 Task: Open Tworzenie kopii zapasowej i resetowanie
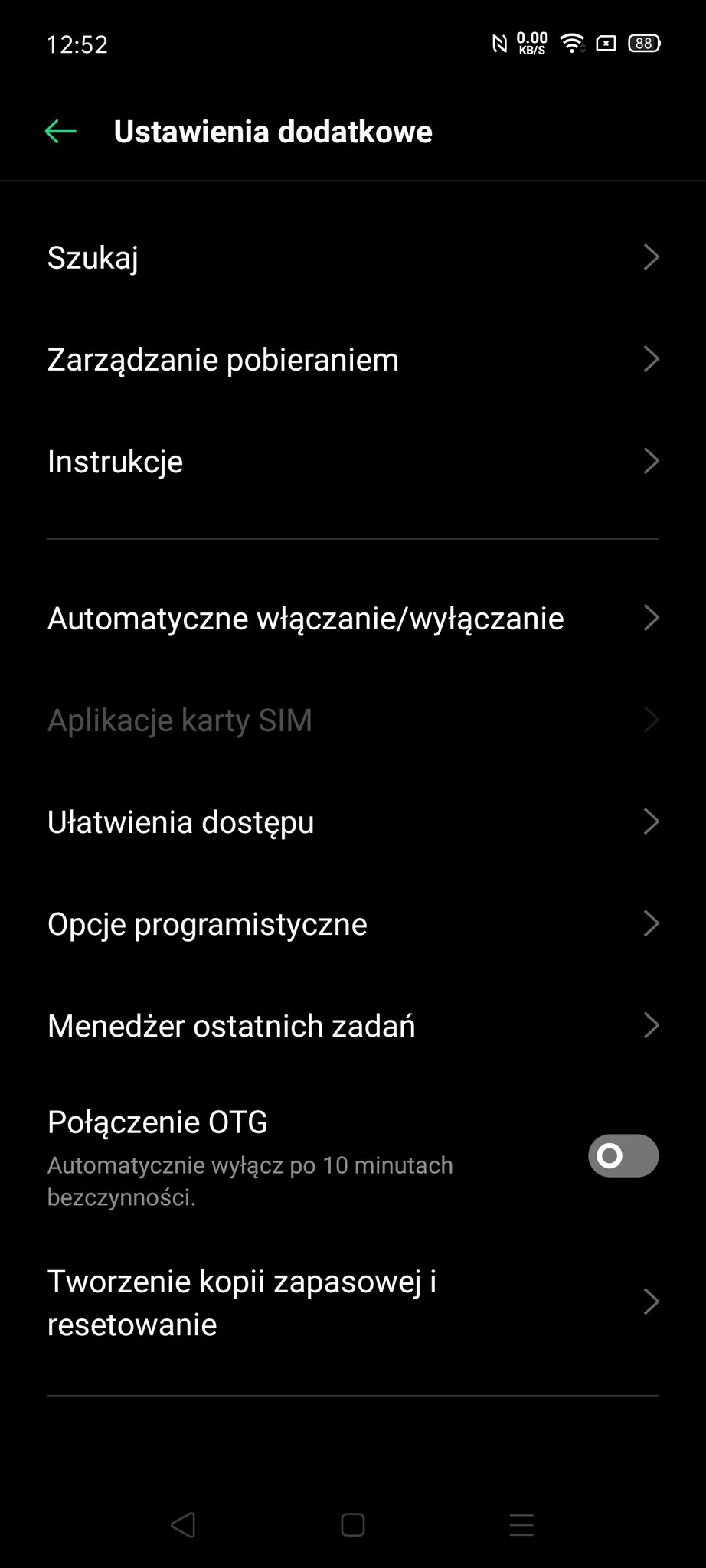pyautogui.click(x=353, y=1302)
